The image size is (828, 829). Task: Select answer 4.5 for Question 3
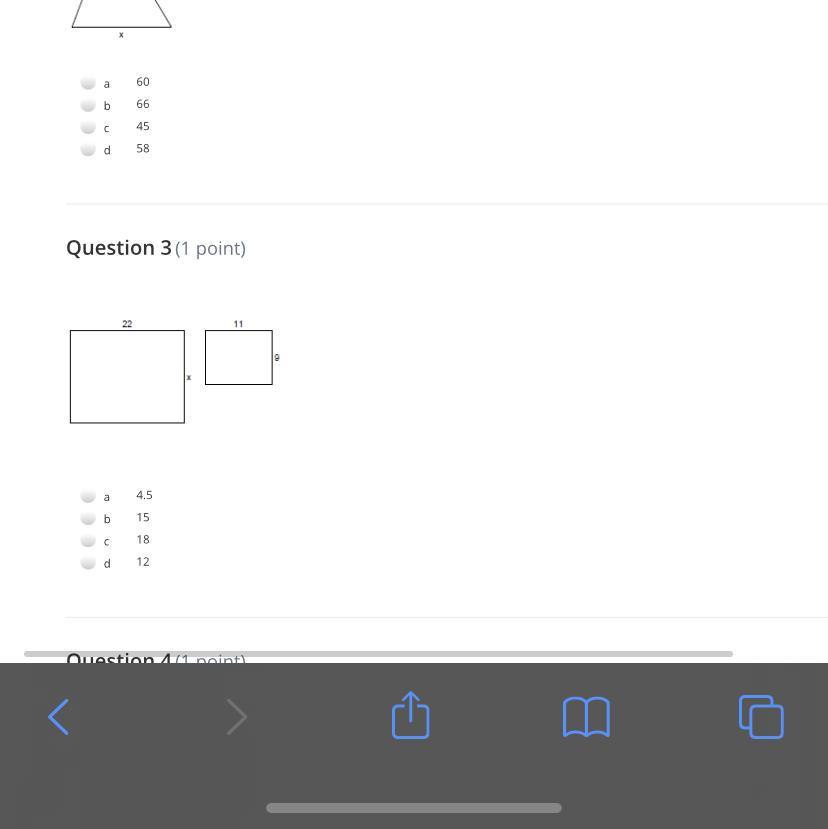coord(88,496)
